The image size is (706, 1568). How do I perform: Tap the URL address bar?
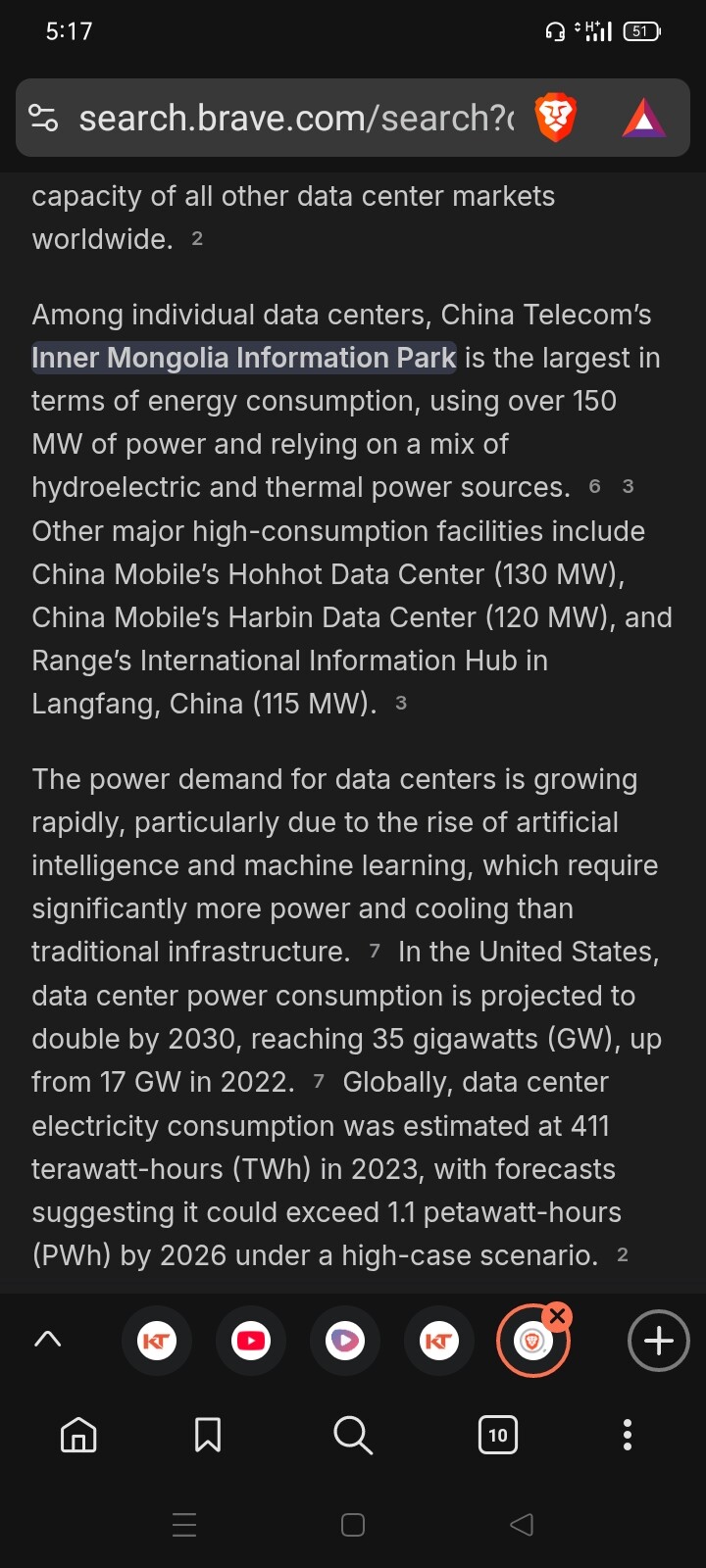click(294, 119)
